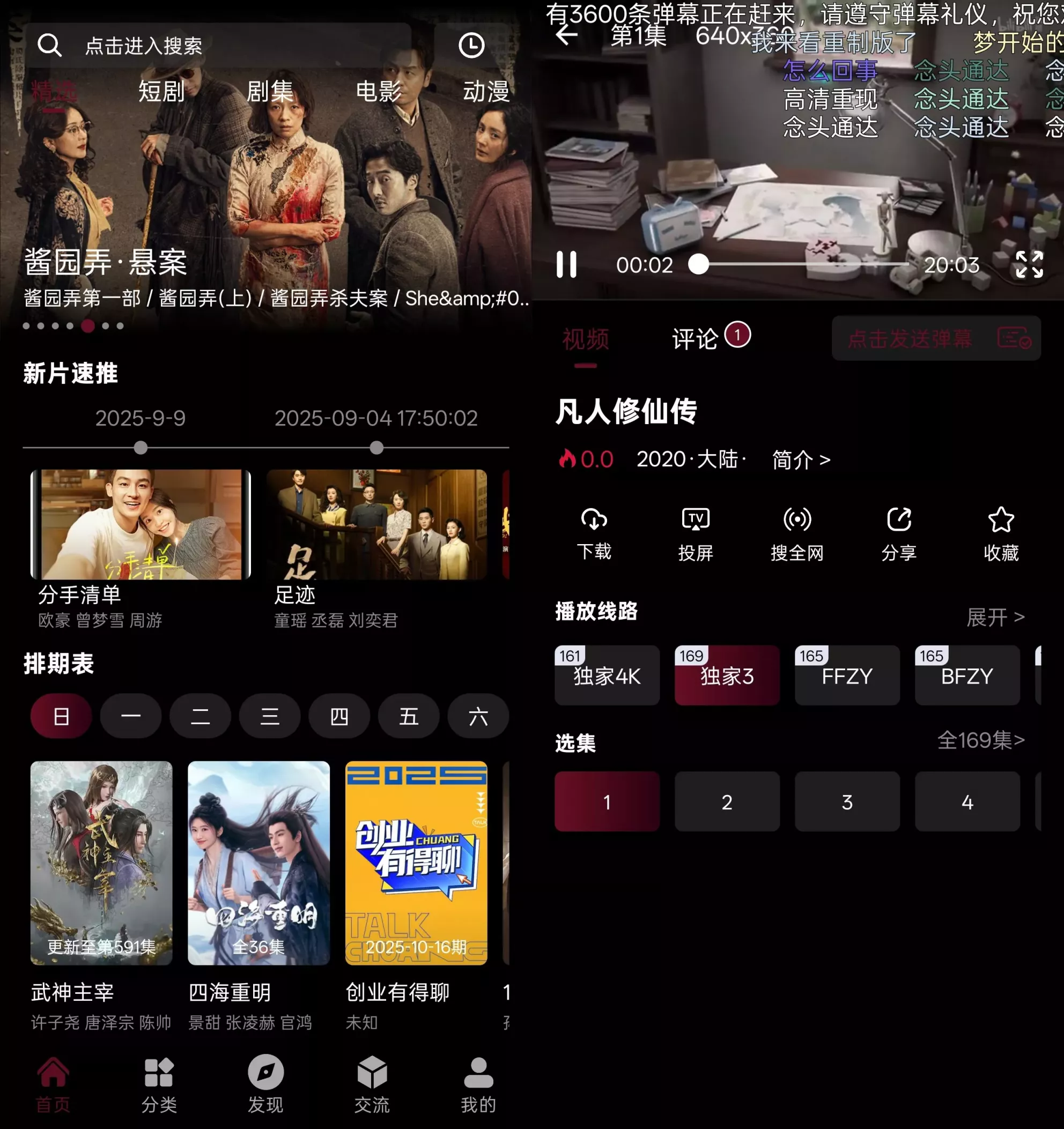Switch playback line to 独家4K
Viewport: 1064px width, 1129px height.
coord(607,676)
